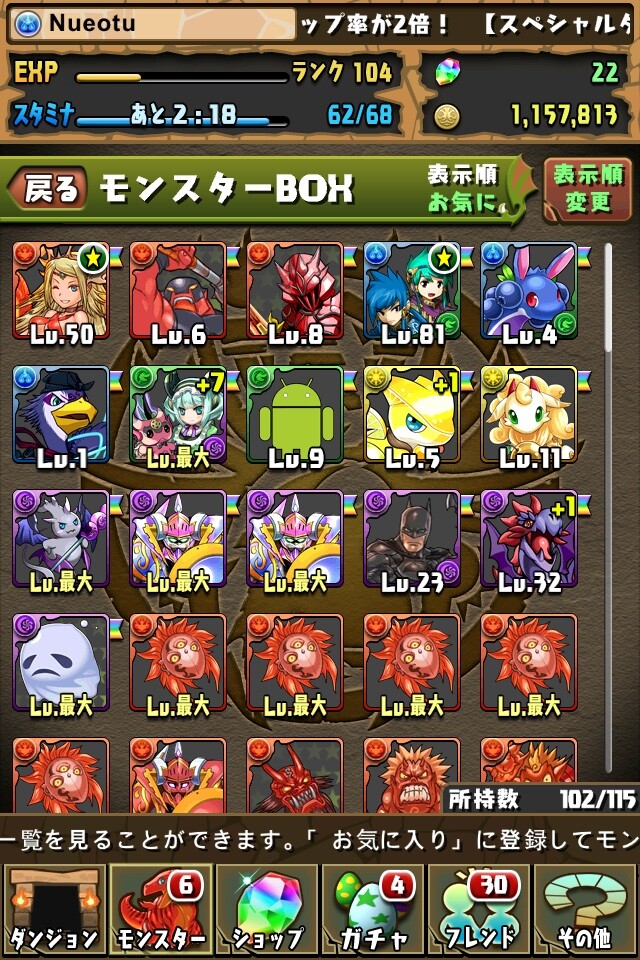640x960 pixels.
Task: Open the penguin monster Lv.1
Action: (61, 415)
